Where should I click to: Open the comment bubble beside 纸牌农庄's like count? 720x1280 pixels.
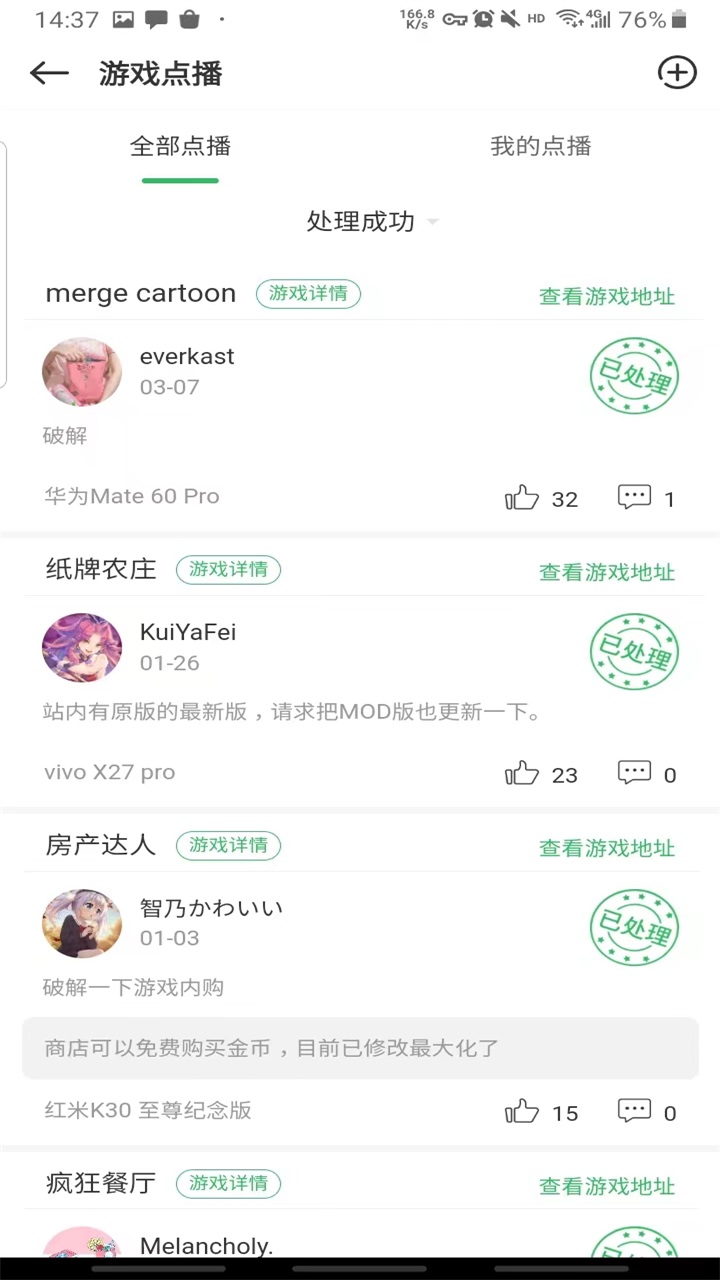coord(634,772)
